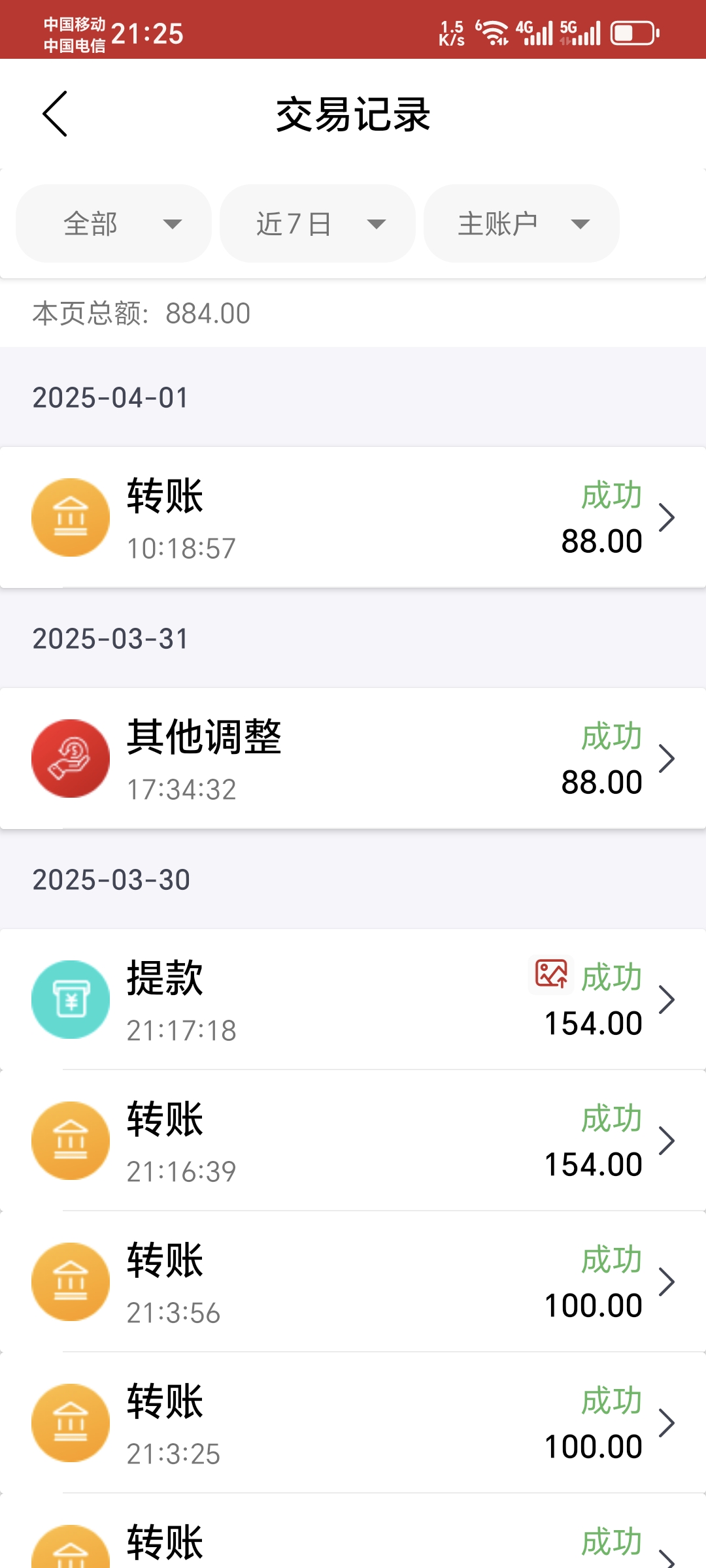Open the 近7日 date range dropdown
Viewport: 706px width, 1568px height.
pos(318,223)
